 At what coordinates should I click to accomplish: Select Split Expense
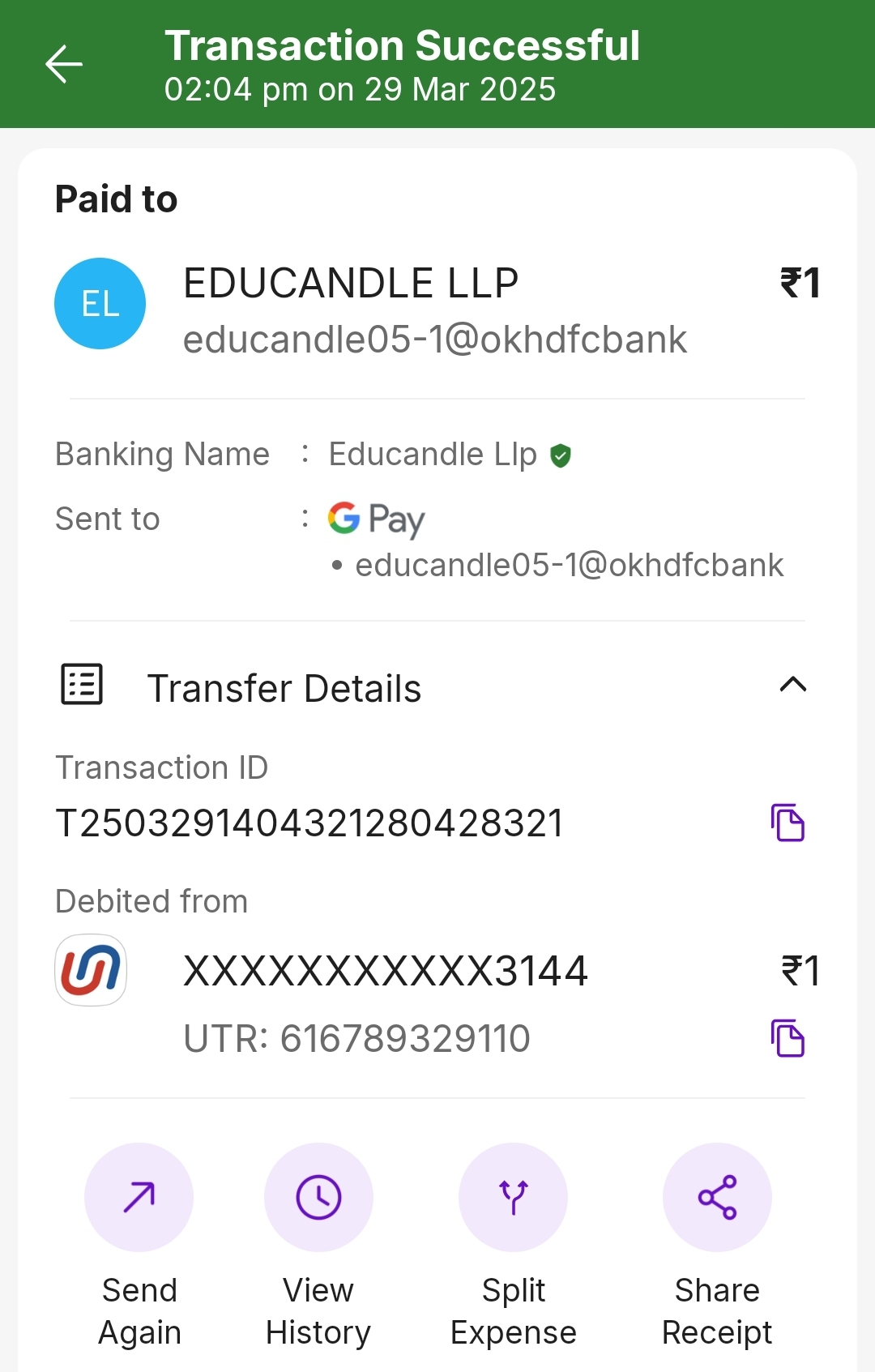pos(513,1198)
